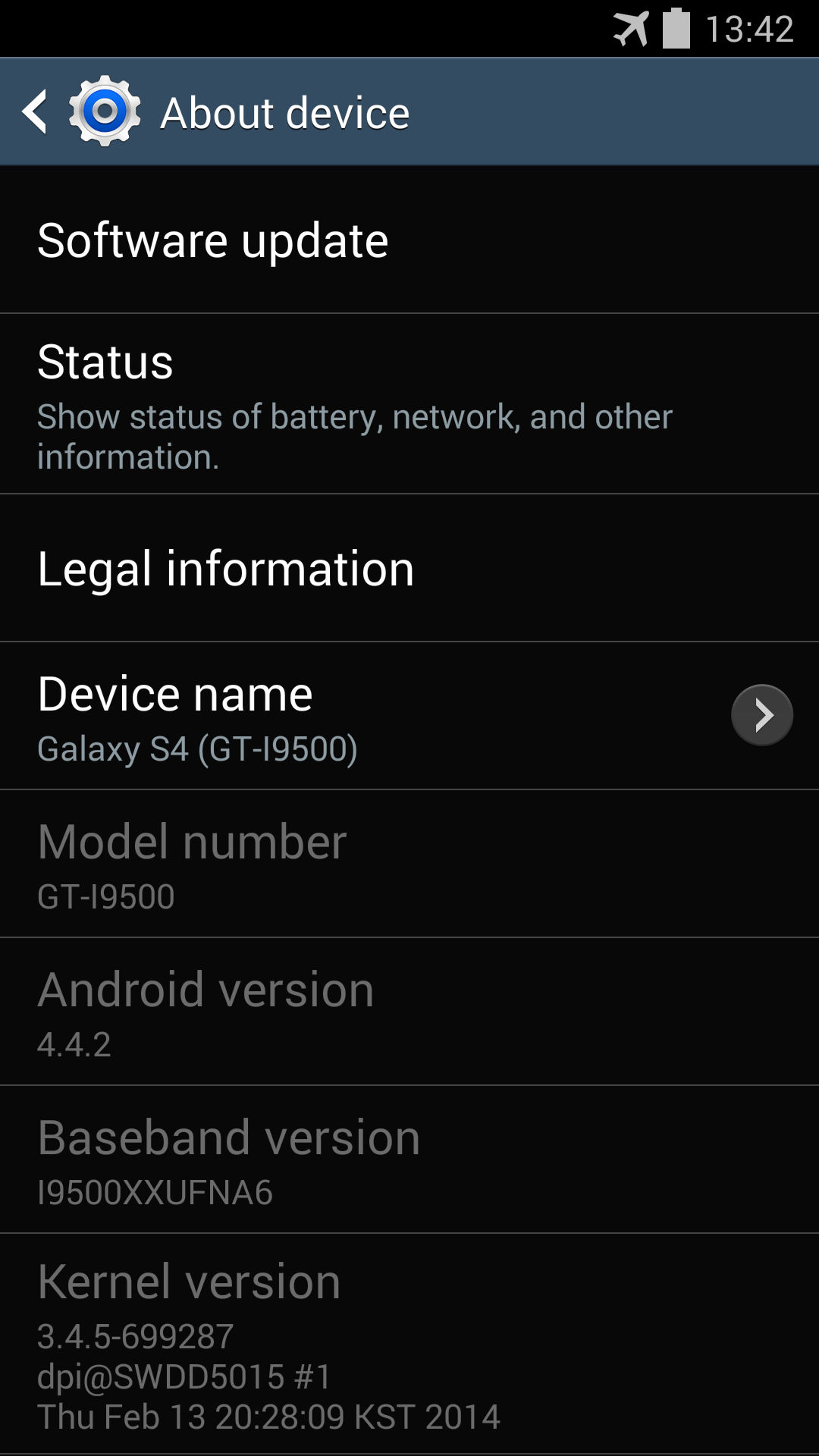Tap the Android version row
The height and width of the screenshot is (1456, 819).
409,1012
